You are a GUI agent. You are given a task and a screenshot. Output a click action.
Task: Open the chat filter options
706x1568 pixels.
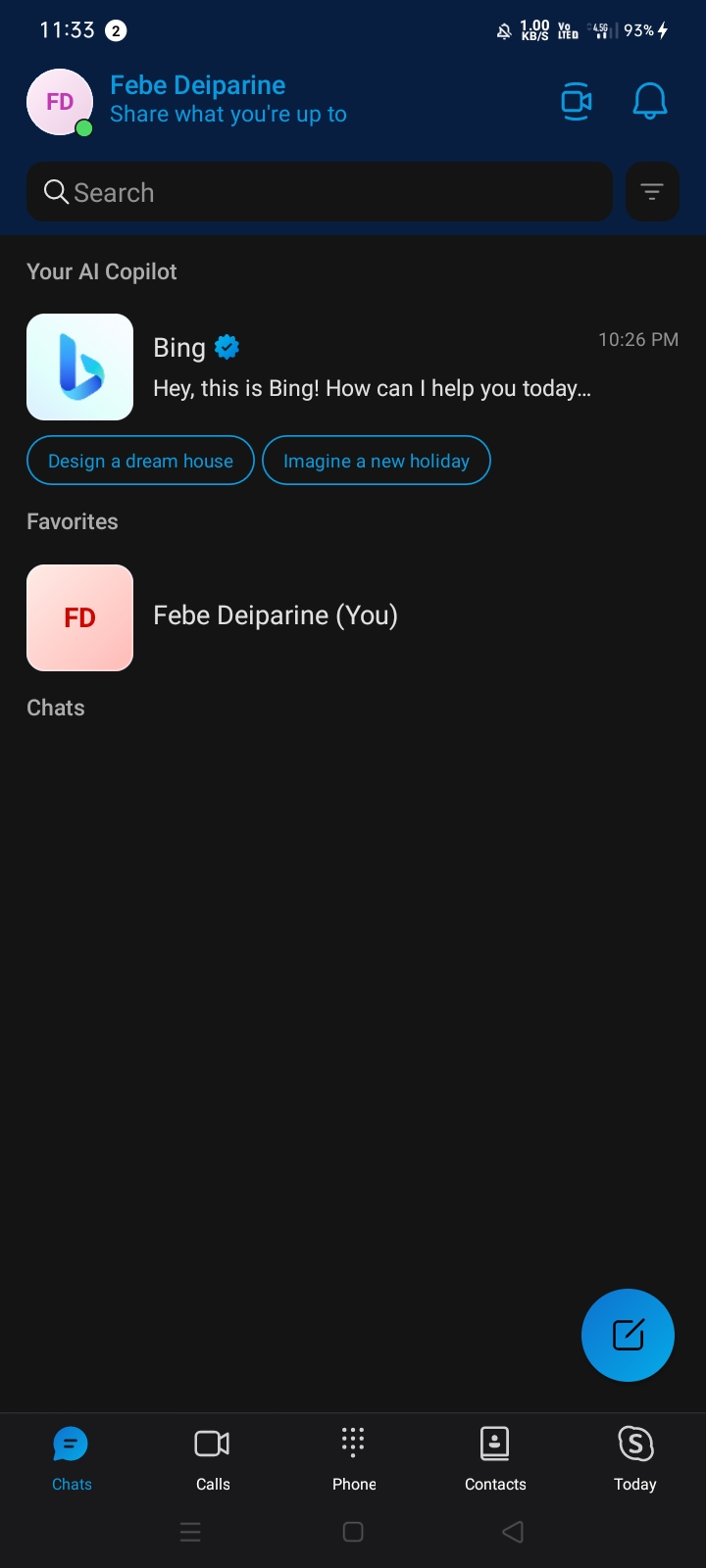(652, 192)
